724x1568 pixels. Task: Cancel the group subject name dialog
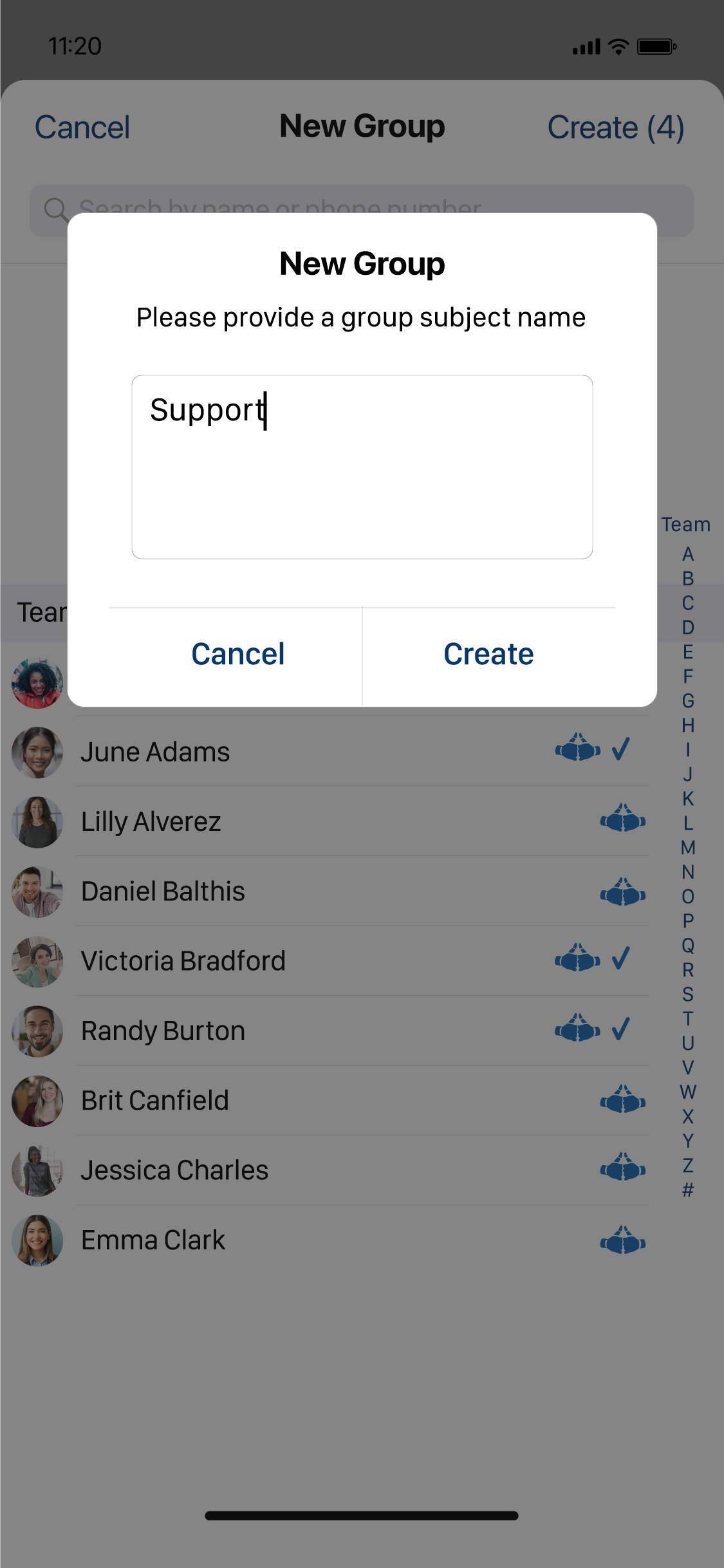pyautogui.click(x=237, y=655)
